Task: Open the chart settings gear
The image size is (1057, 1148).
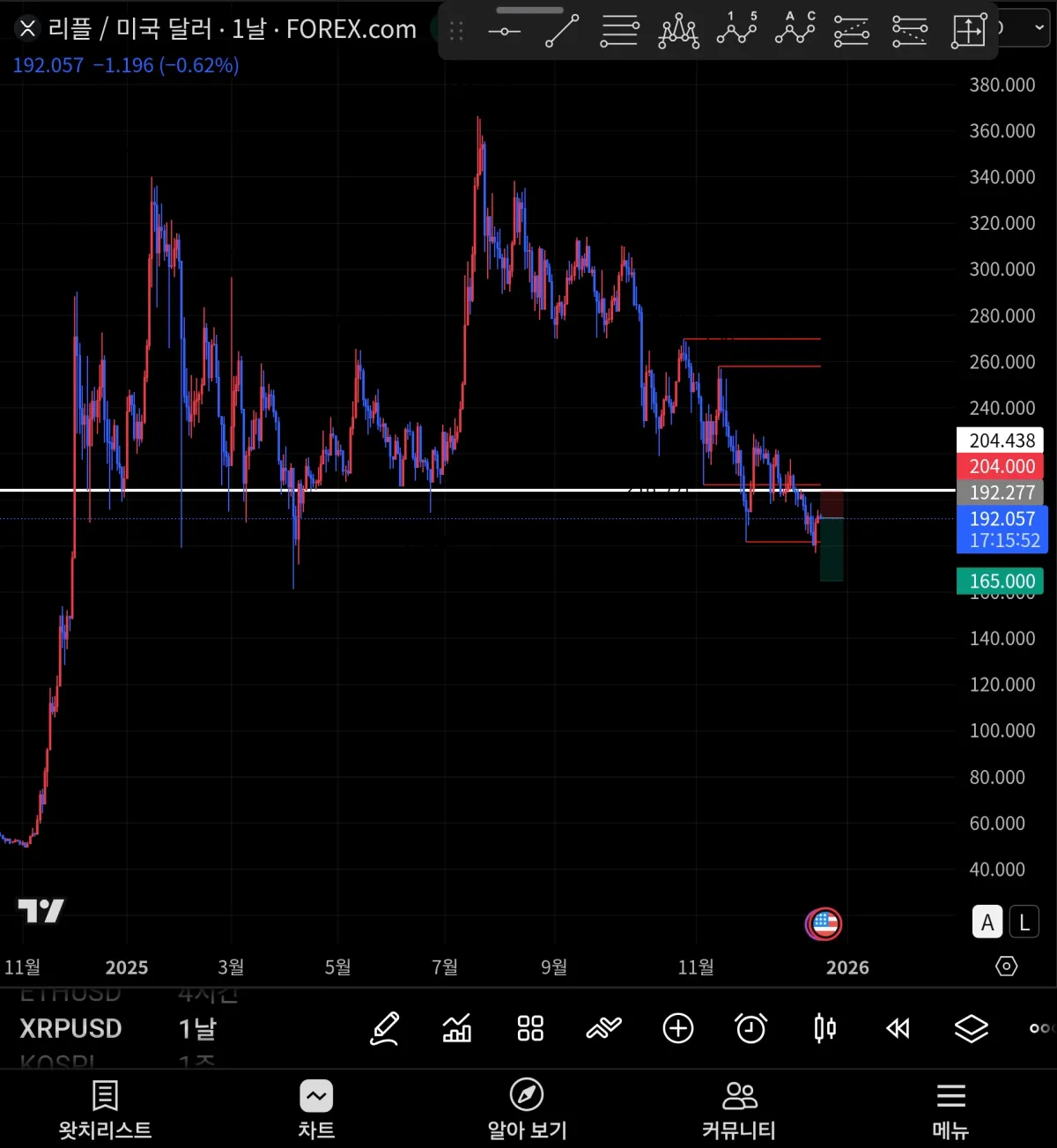Action: [x=1007, y=967]
